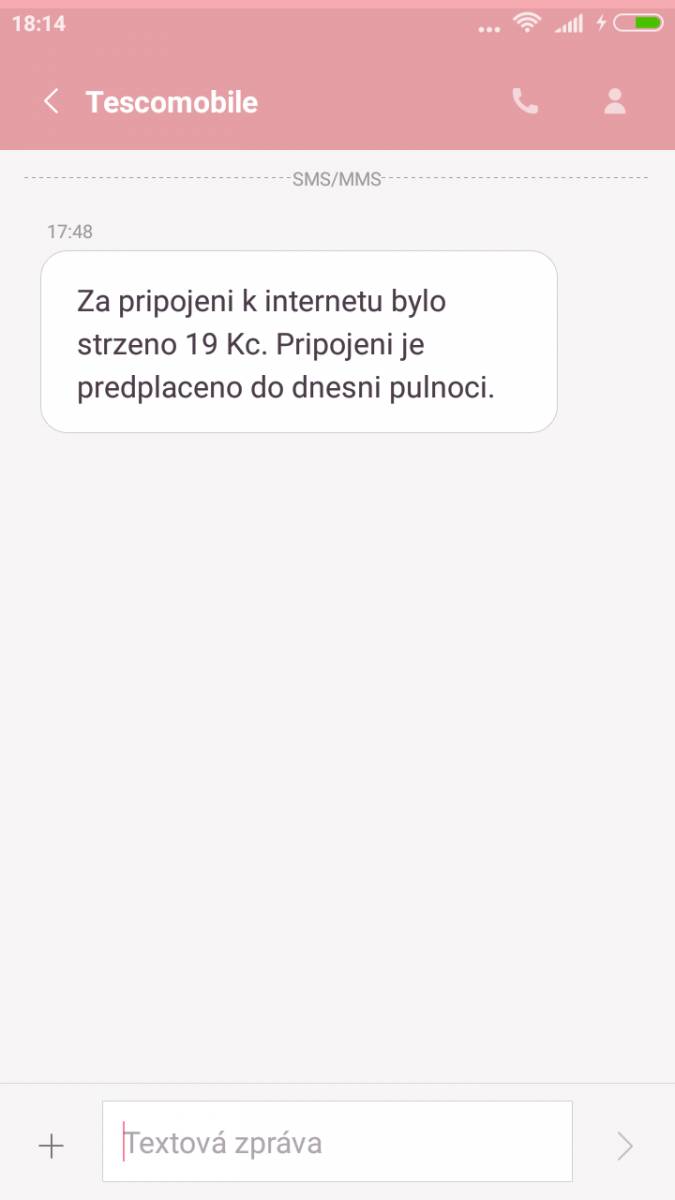Screen dimensions: 675x1200
Task: Send the message with the arrow icon
Action: pyautogui.click(x=625, y=1145)
